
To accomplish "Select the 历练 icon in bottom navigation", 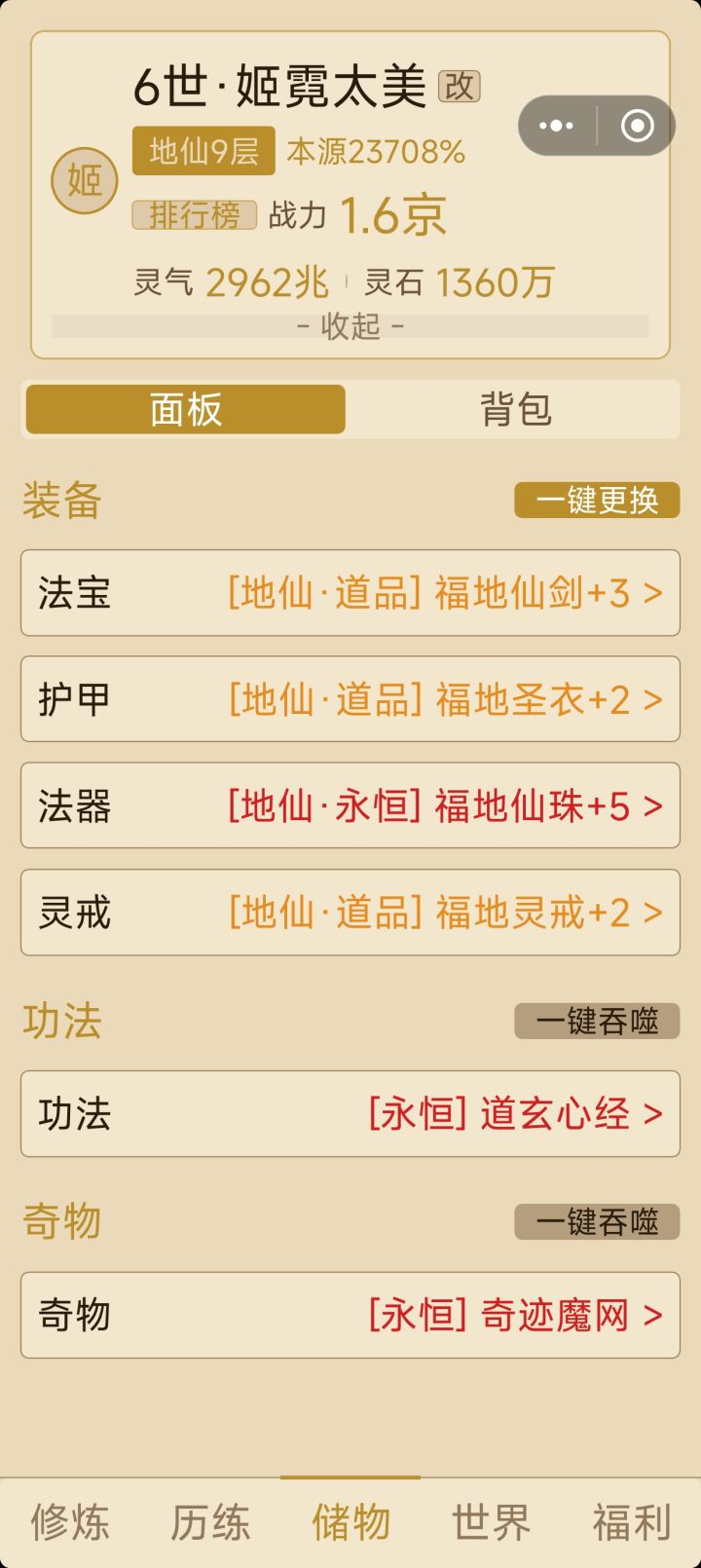I will tap(210, 1519).
